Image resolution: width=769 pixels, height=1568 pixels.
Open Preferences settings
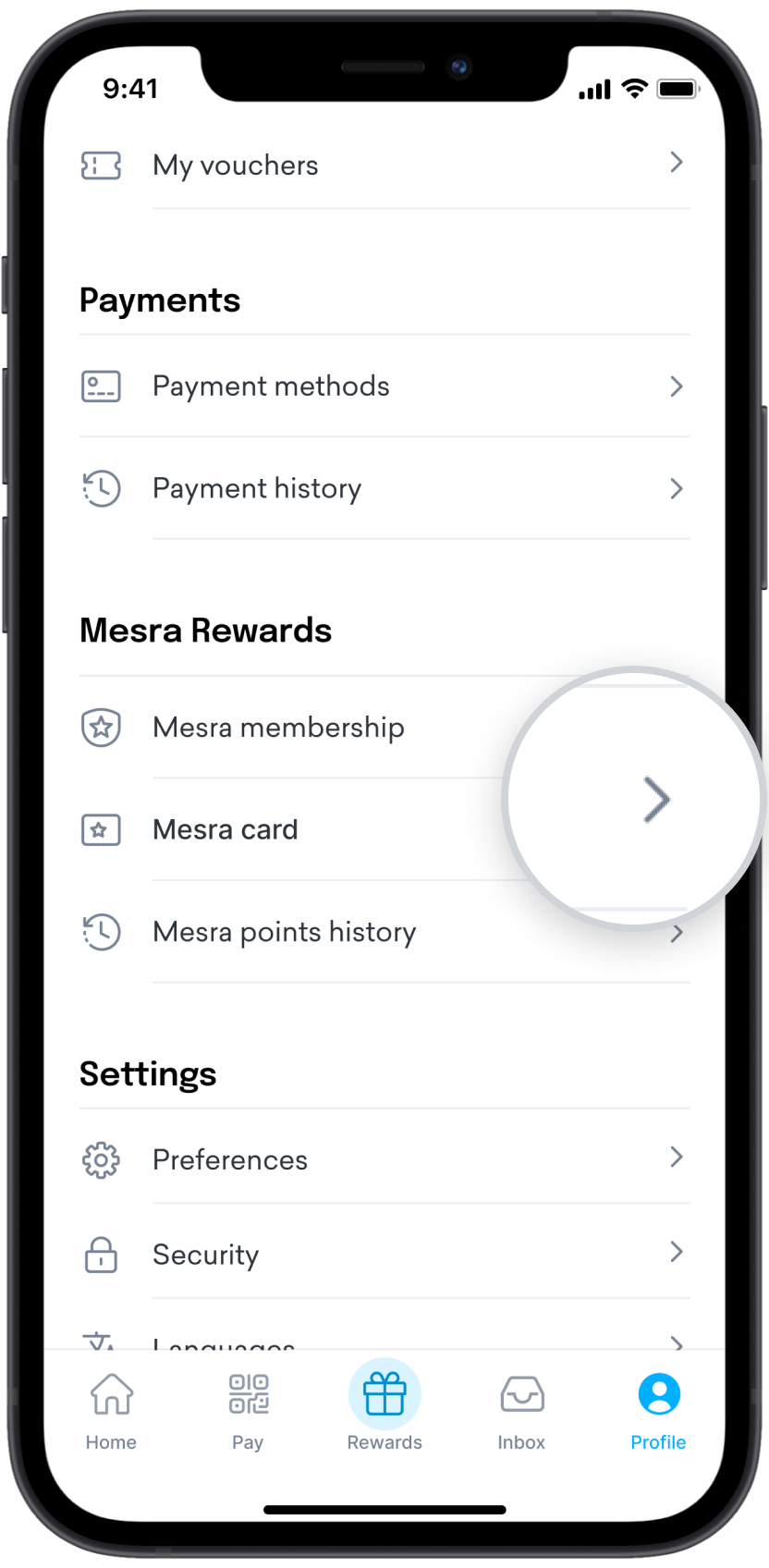click(384, 1159)
